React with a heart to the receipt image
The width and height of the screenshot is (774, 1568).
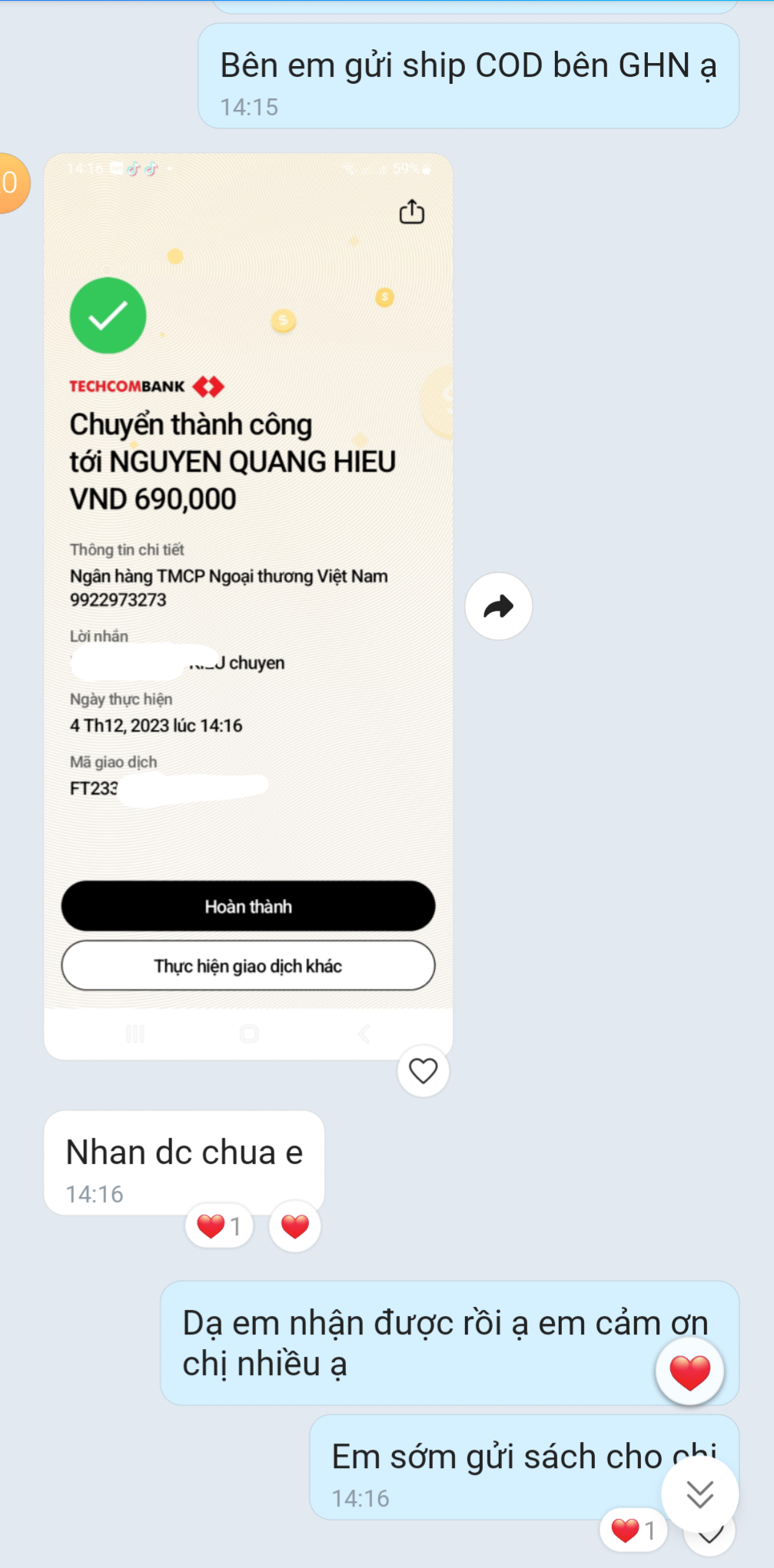423,1071
